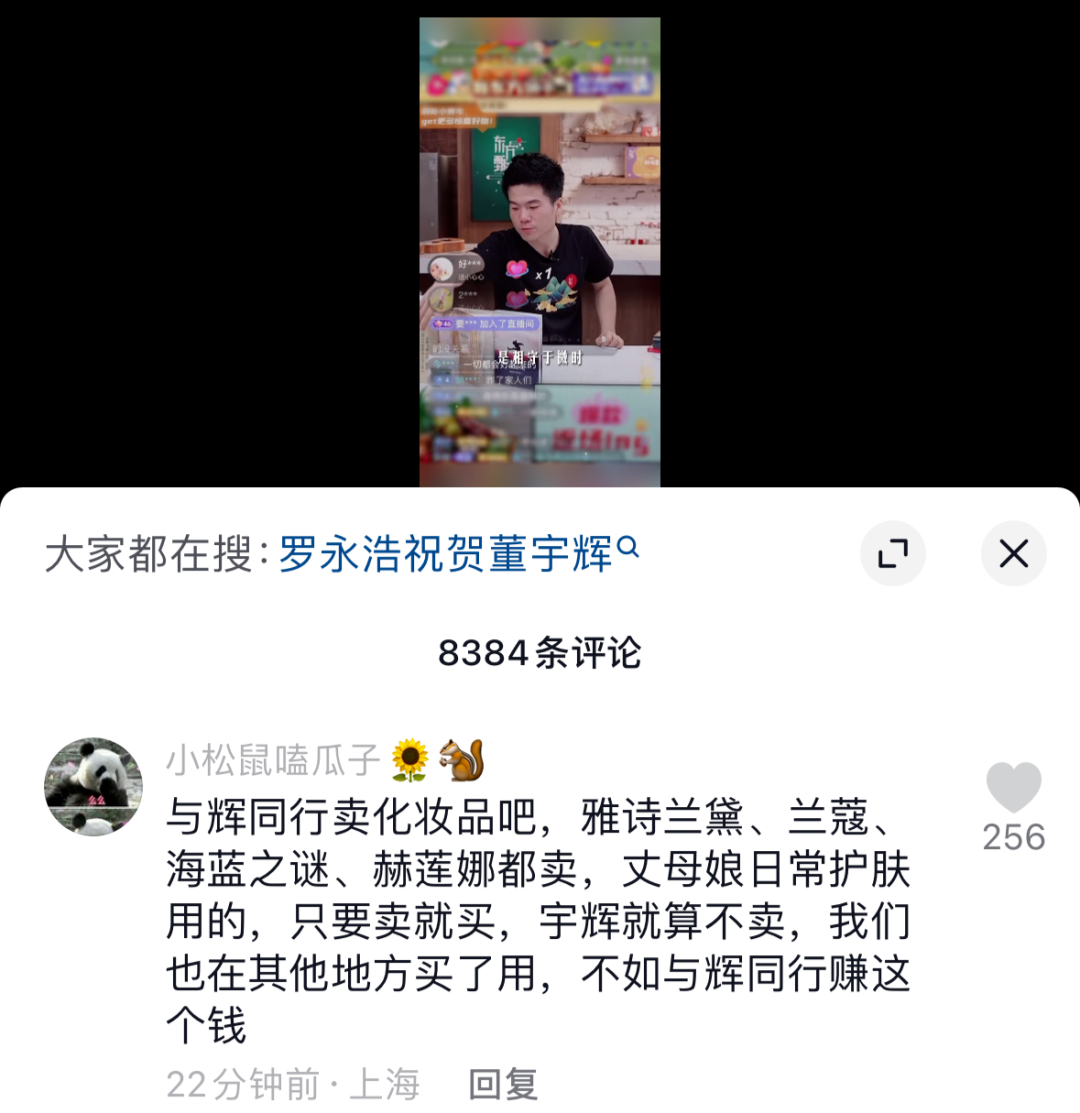Image resolution: width=1080 pixels, height=1113 pixels.
Task: Expand comments panel to full screen
Action: 892,553
